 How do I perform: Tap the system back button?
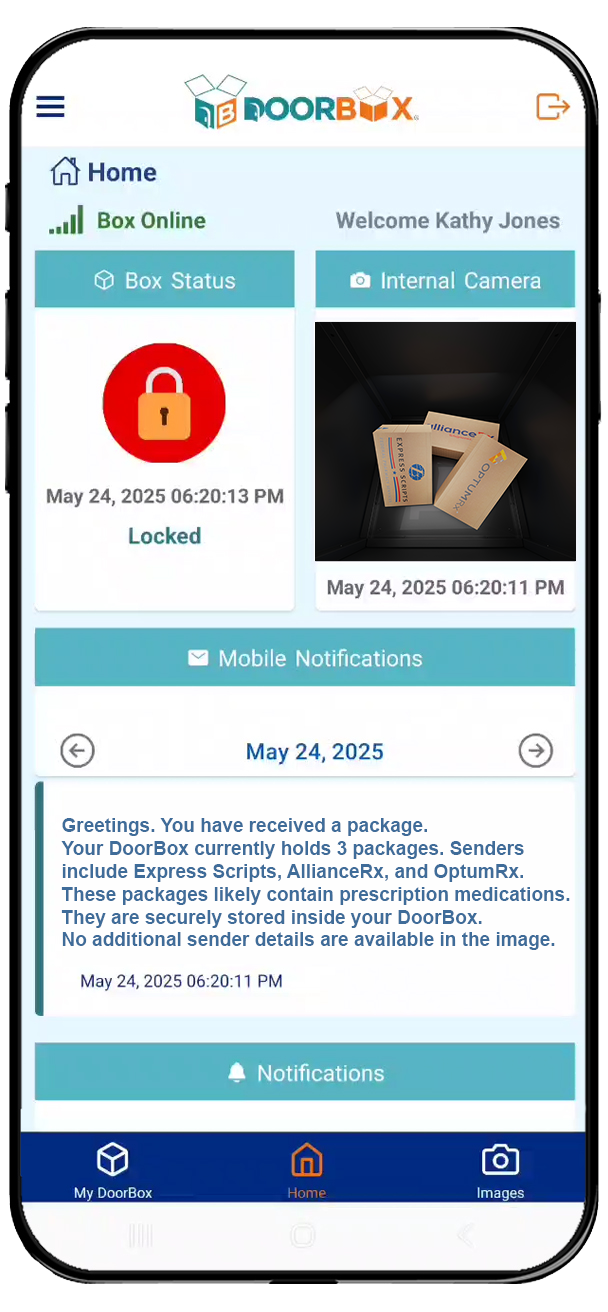pyautogui.click(x=464, y=1236)
